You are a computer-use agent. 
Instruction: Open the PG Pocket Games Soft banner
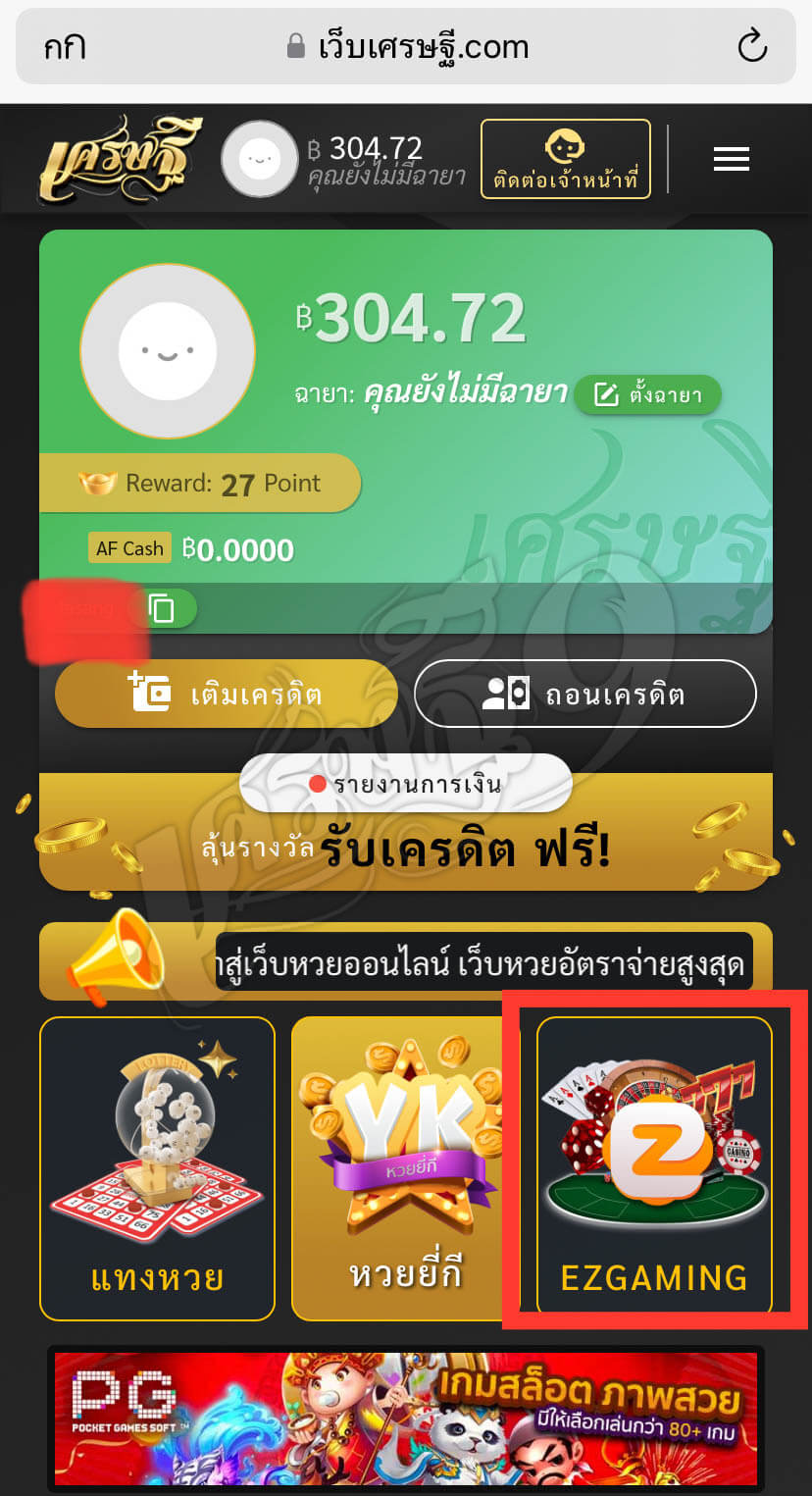(x=405, y=1419)
